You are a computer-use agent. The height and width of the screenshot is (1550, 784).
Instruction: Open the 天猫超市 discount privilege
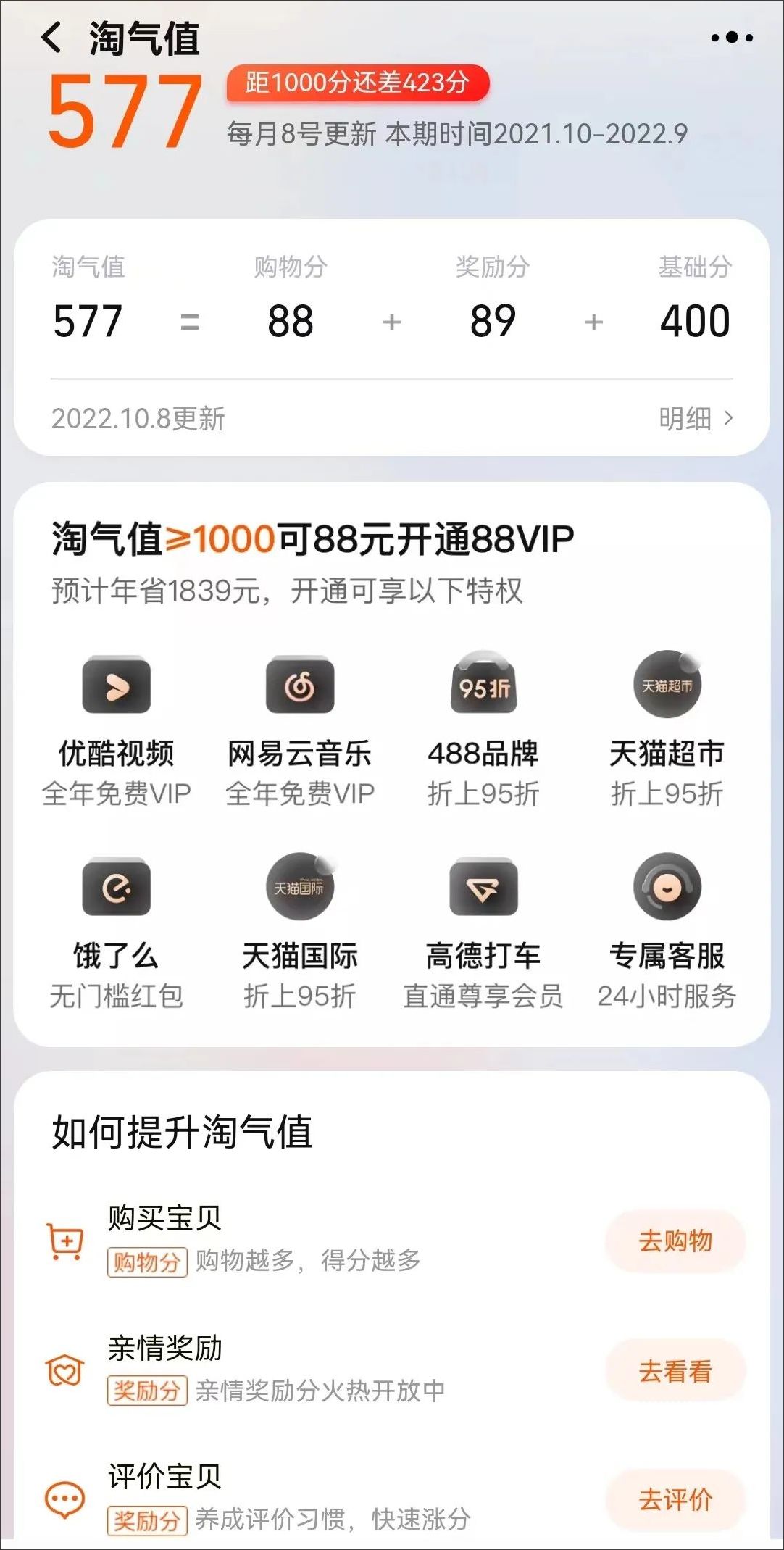click(667, 725)
